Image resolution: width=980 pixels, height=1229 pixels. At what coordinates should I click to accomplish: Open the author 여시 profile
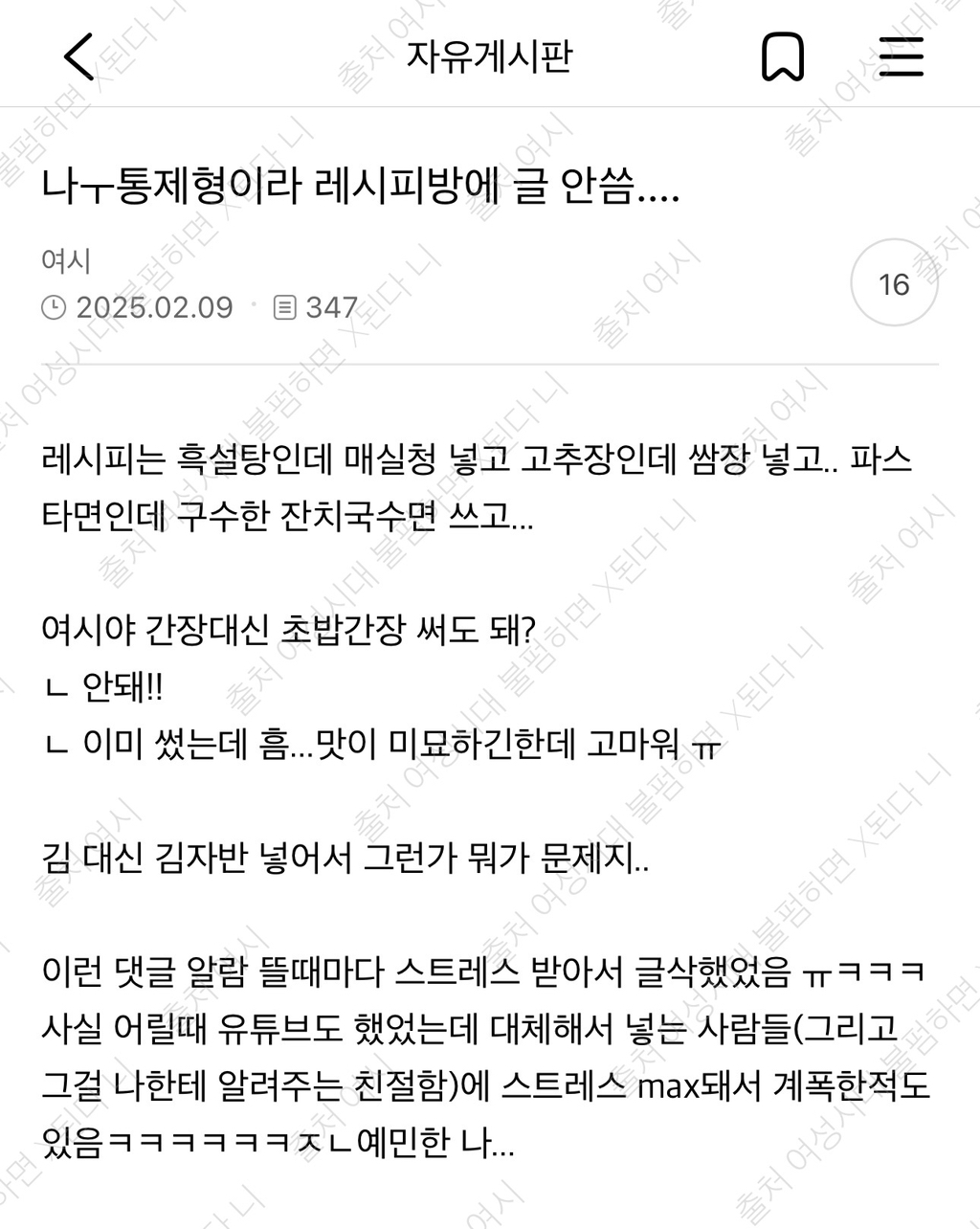click(66, 260)
